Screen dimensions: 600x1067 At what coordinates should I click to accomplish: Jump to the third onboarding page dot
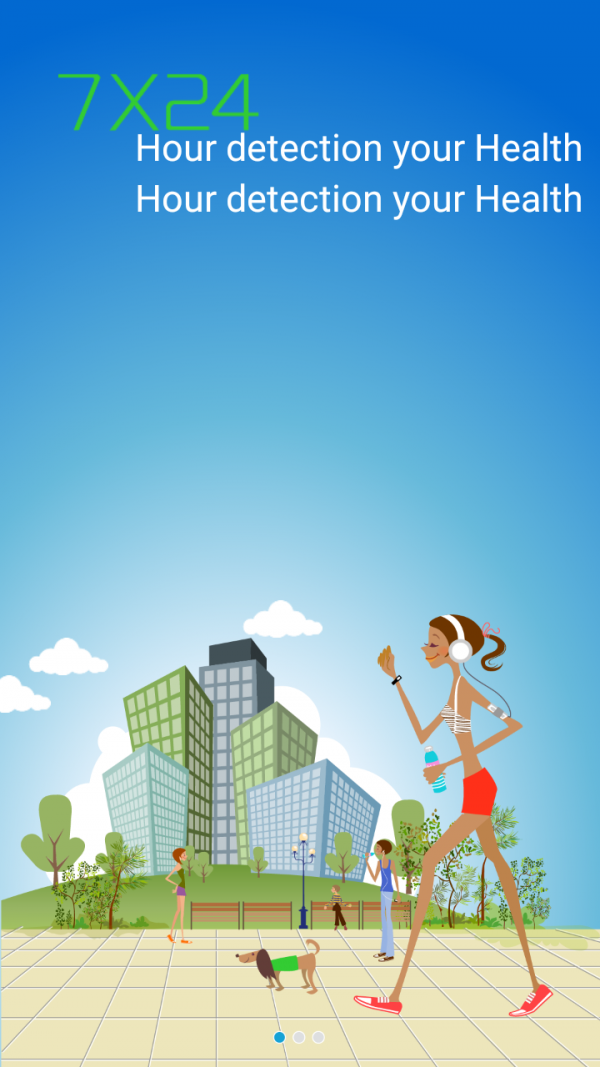318,1037
